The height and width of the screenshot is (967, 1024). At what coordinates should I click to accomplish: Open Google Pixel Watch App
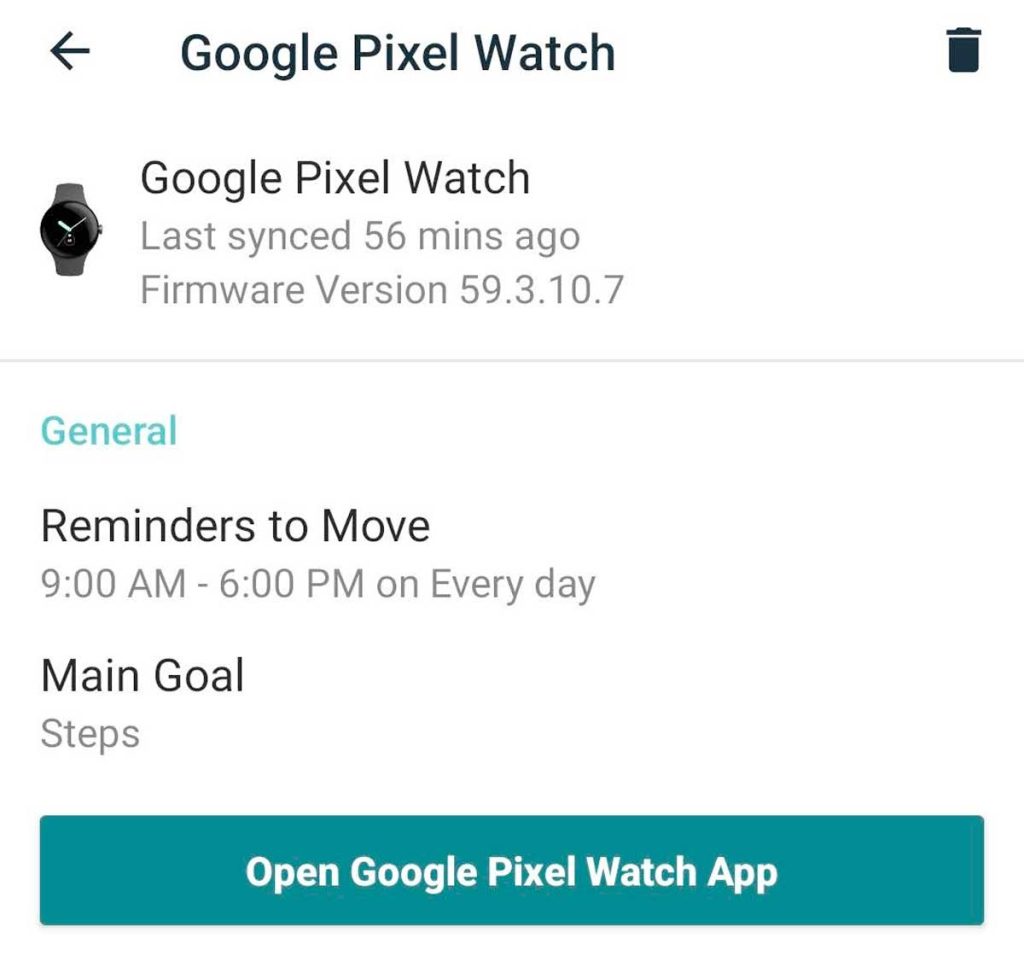pos(511,871)
